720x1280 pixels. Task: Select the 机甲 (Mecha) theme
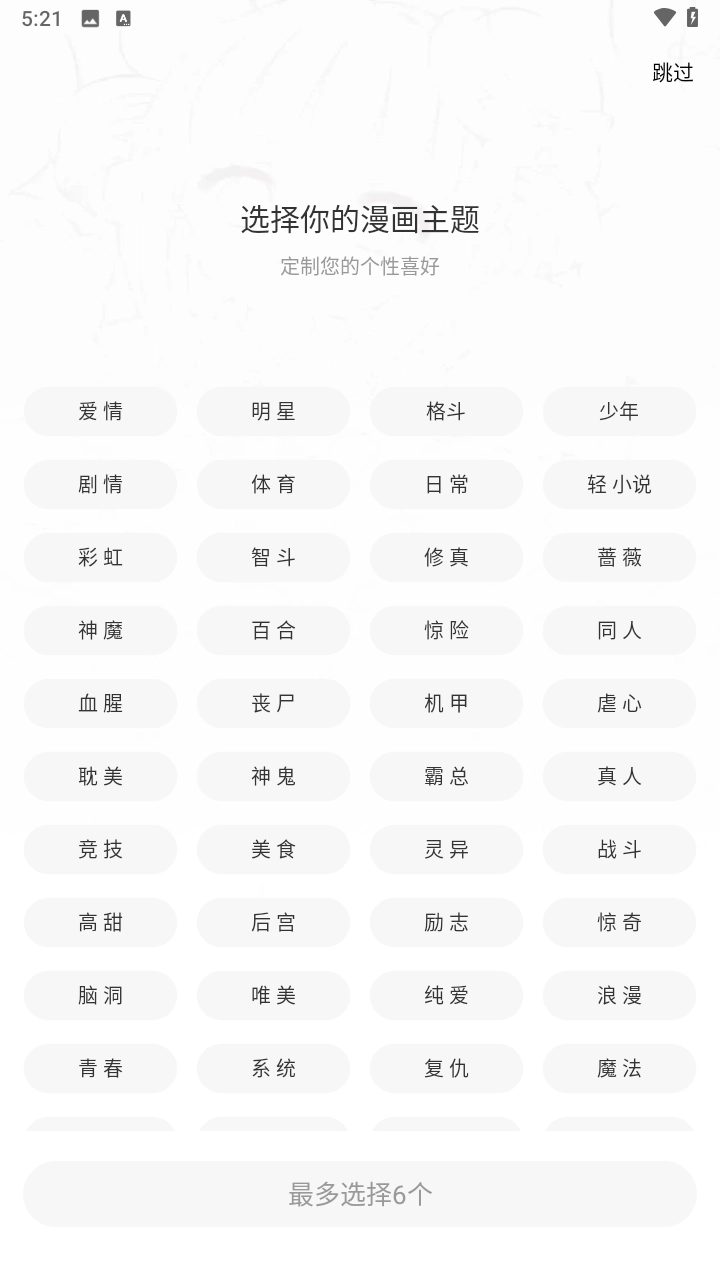click(x=446, y=703)
